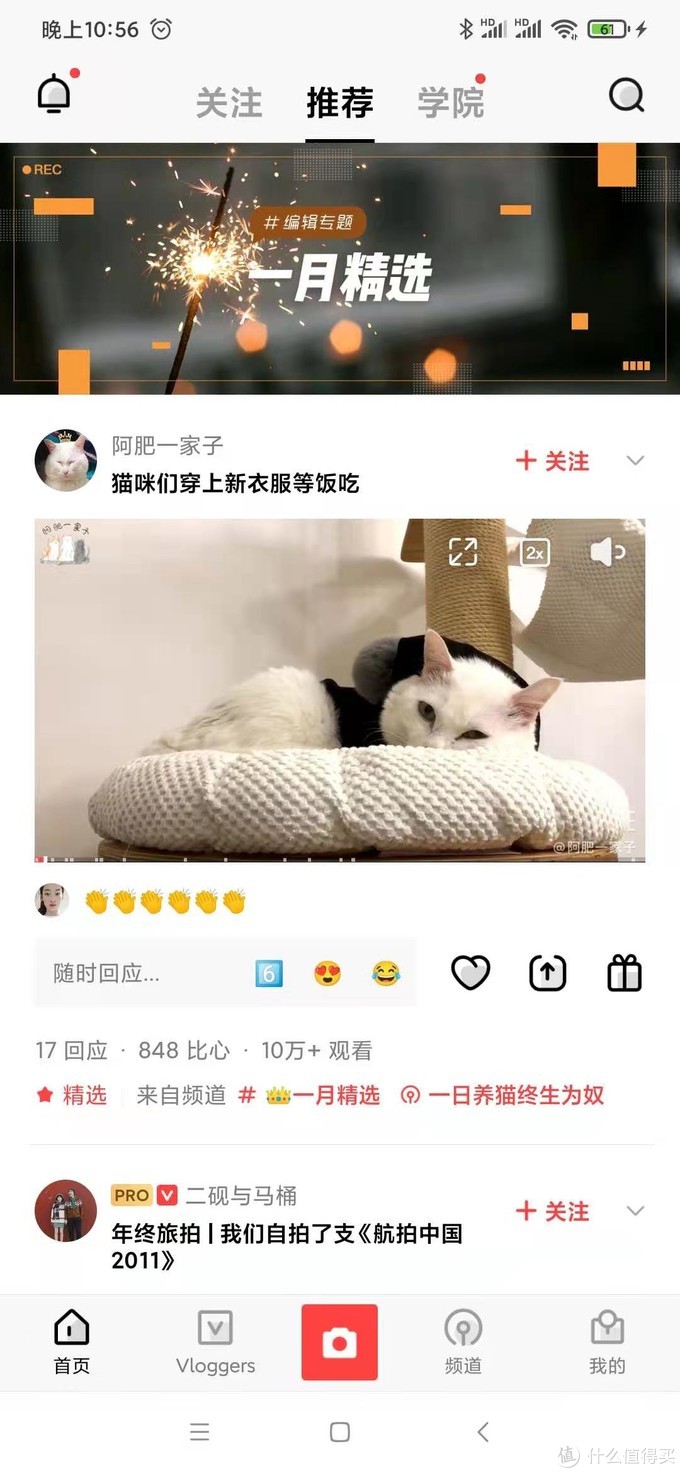Image resolution: width=680 pixels, height=1473 pixels.
Task: Switch to the 关注 tab
Action: (229, 103)
